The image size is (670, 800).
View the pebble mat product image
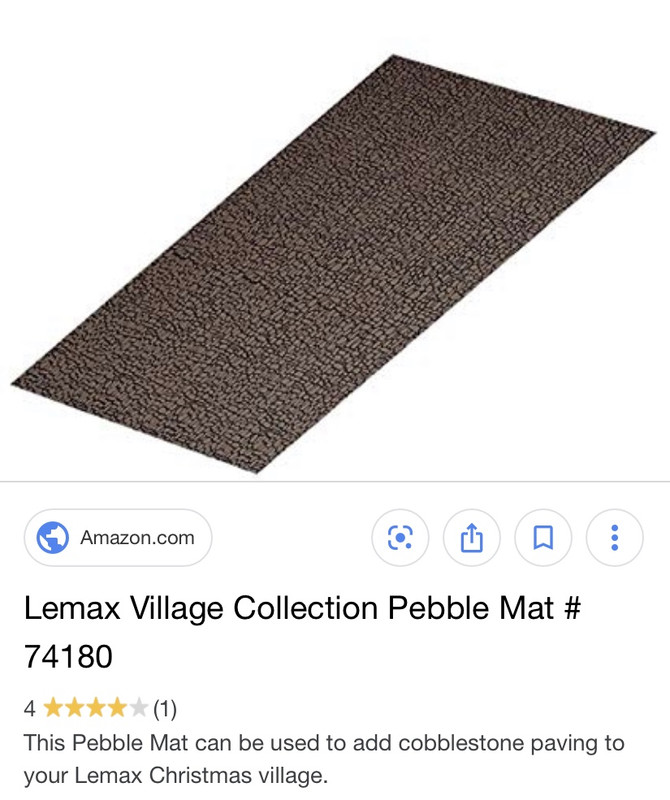click(x=335, y=262)
